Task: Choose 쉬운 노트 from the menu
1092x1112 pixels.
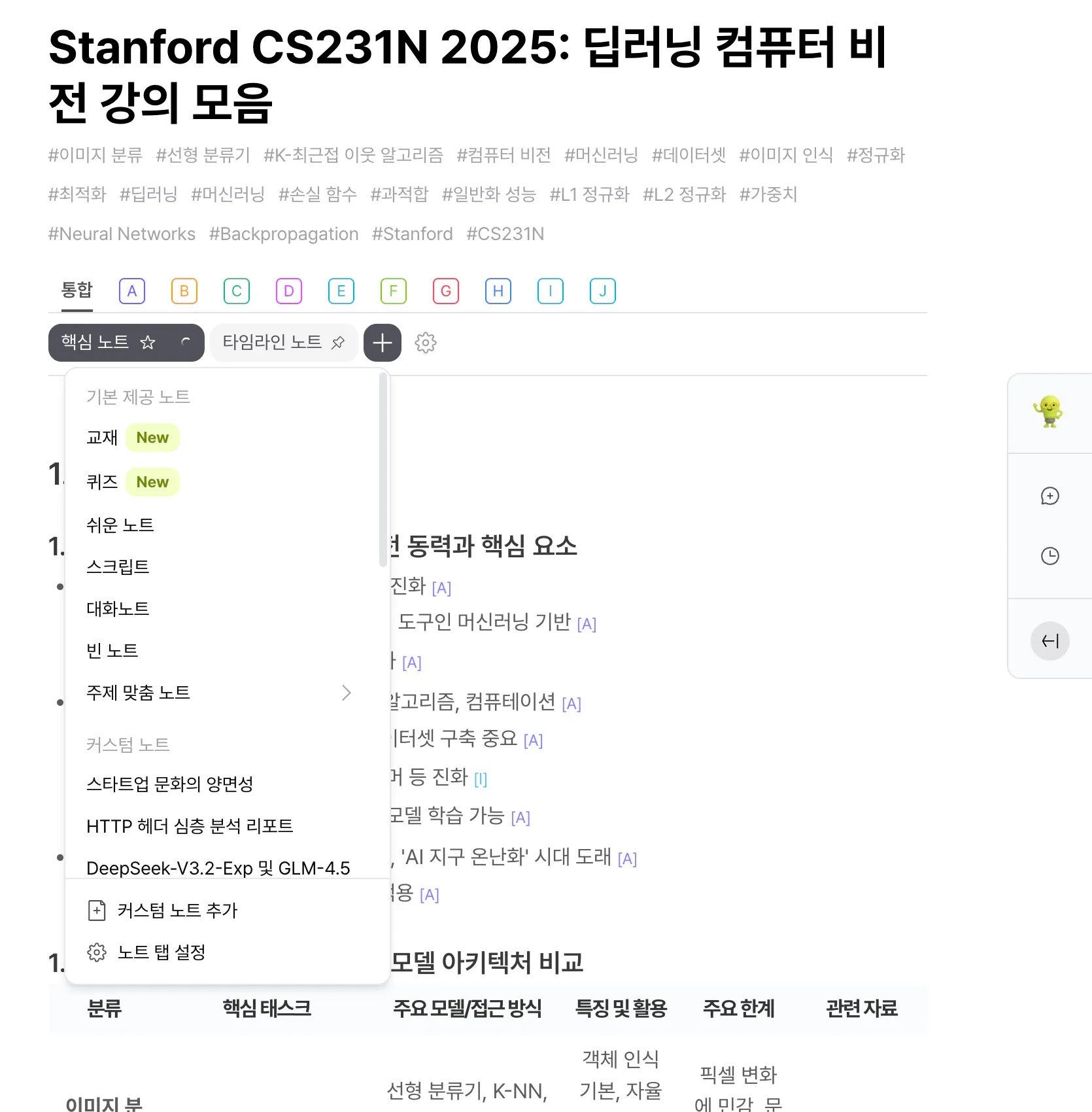Action: (120, 525)
